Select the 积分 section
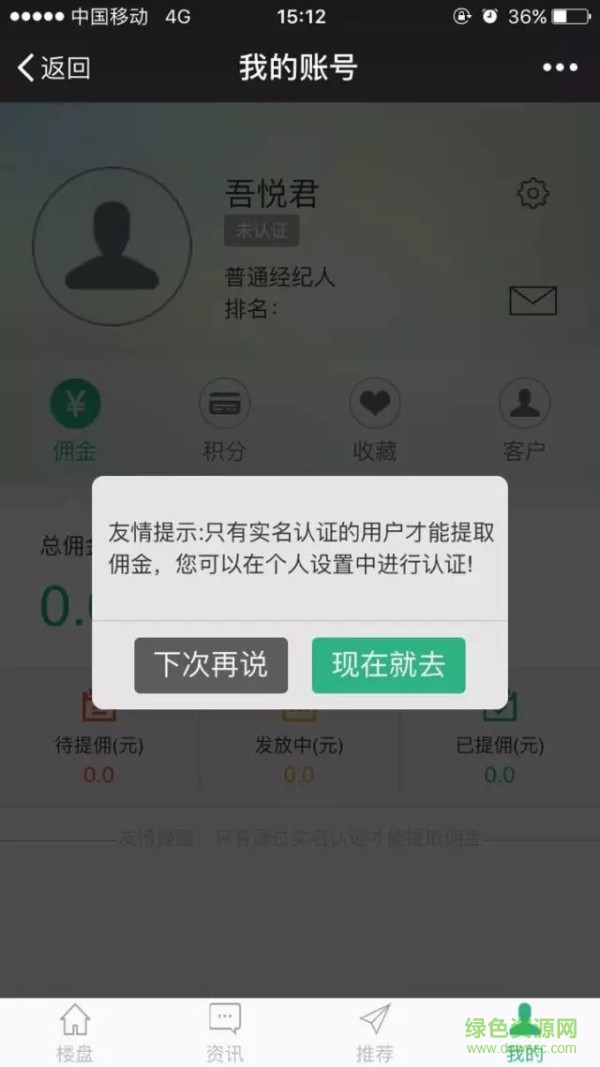600x1067 pixels. point(224,420)
